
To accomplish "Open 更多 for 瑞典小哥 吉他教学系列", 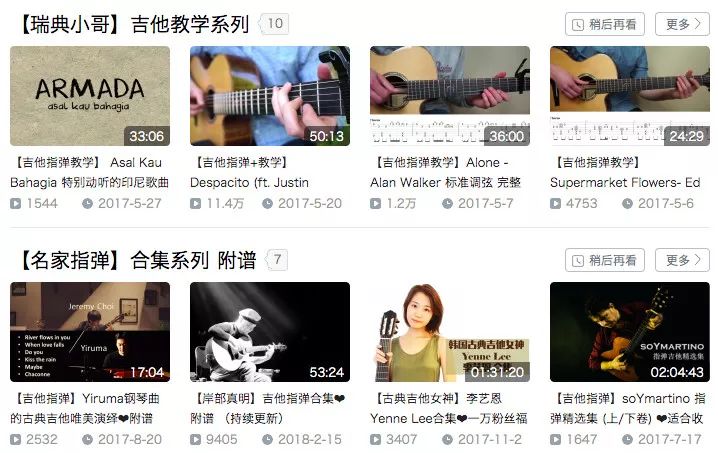I will tap(683, 24).
